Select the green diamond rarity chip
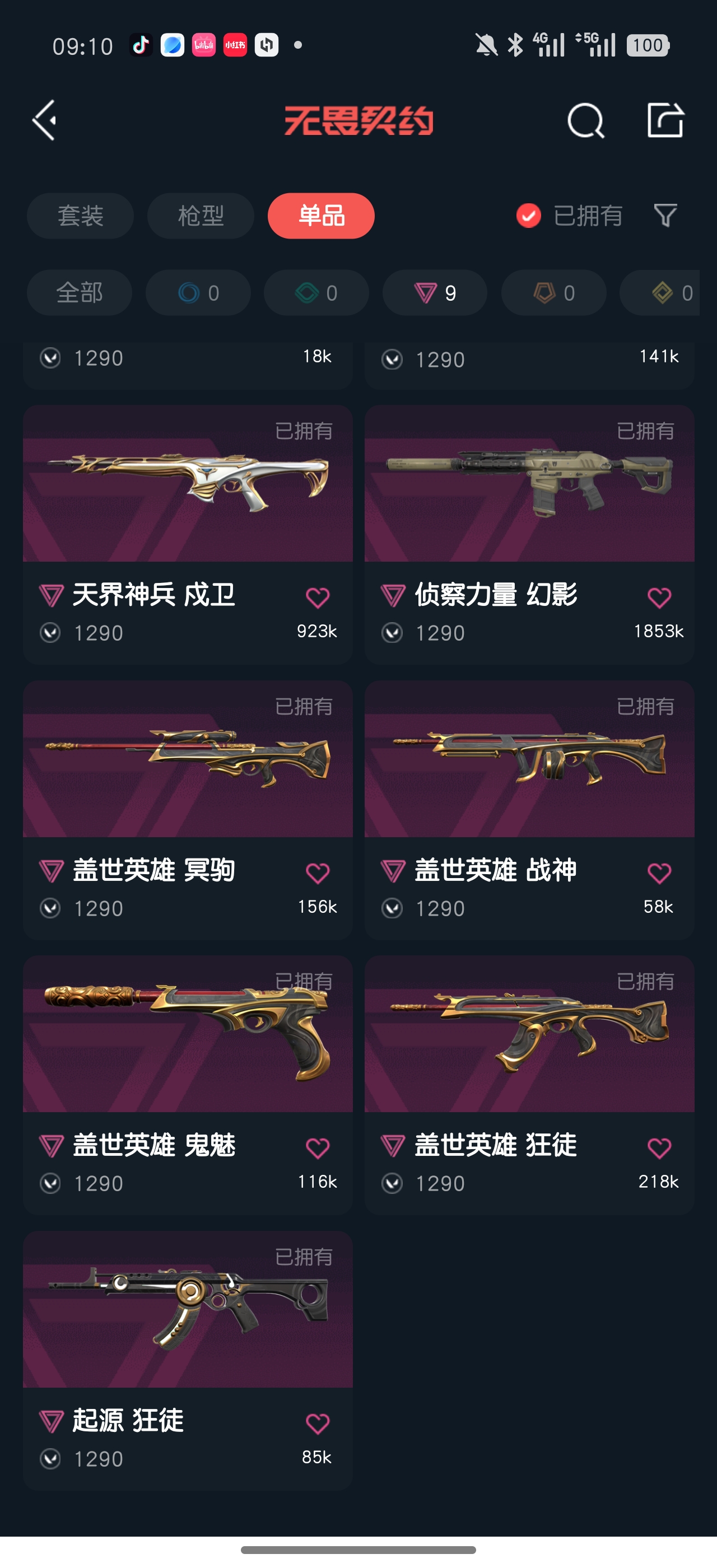Screen dimensions: 717x1568 coord(316,293)
